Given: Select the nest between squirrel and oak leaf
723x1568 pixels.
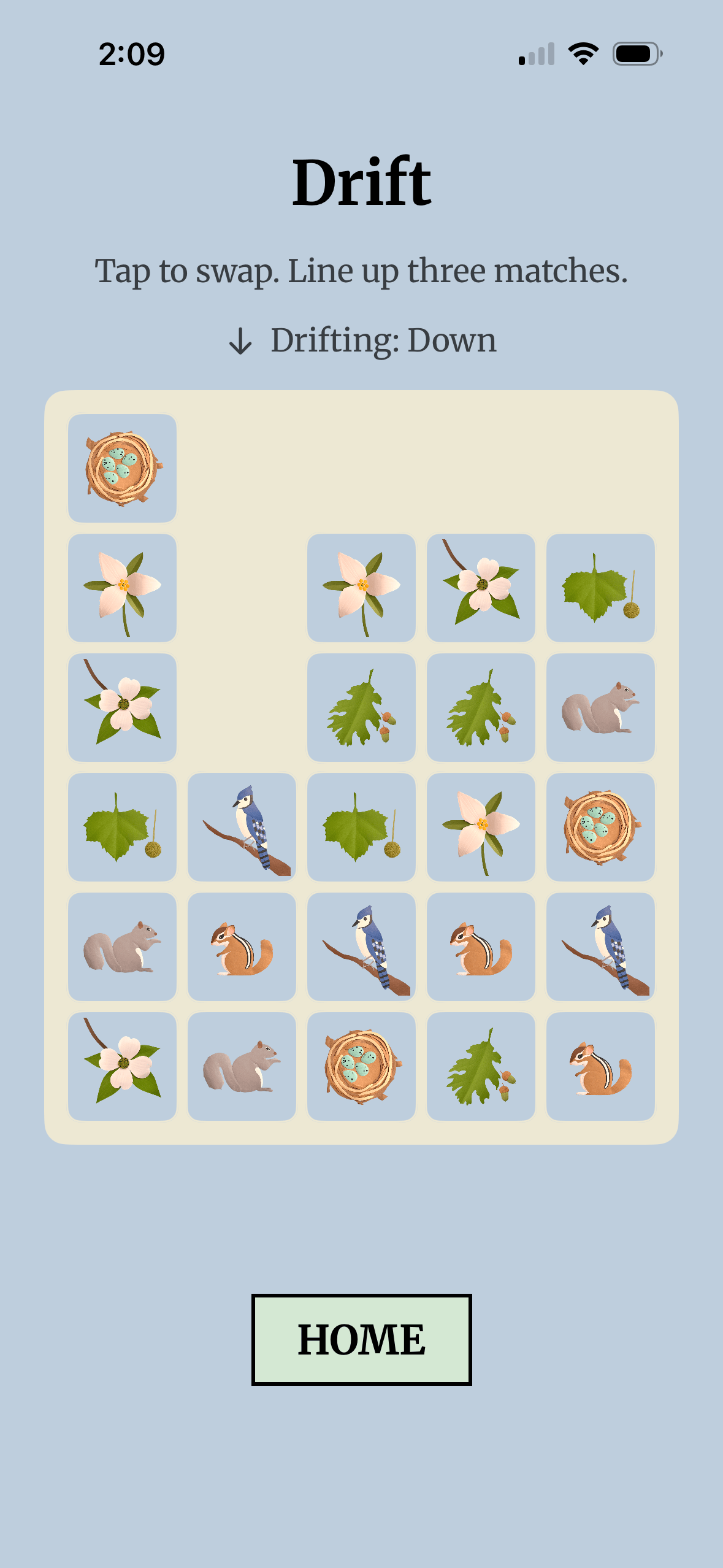Looking at the screenshot, I should pyautogui.click(x=361, y=1066).
